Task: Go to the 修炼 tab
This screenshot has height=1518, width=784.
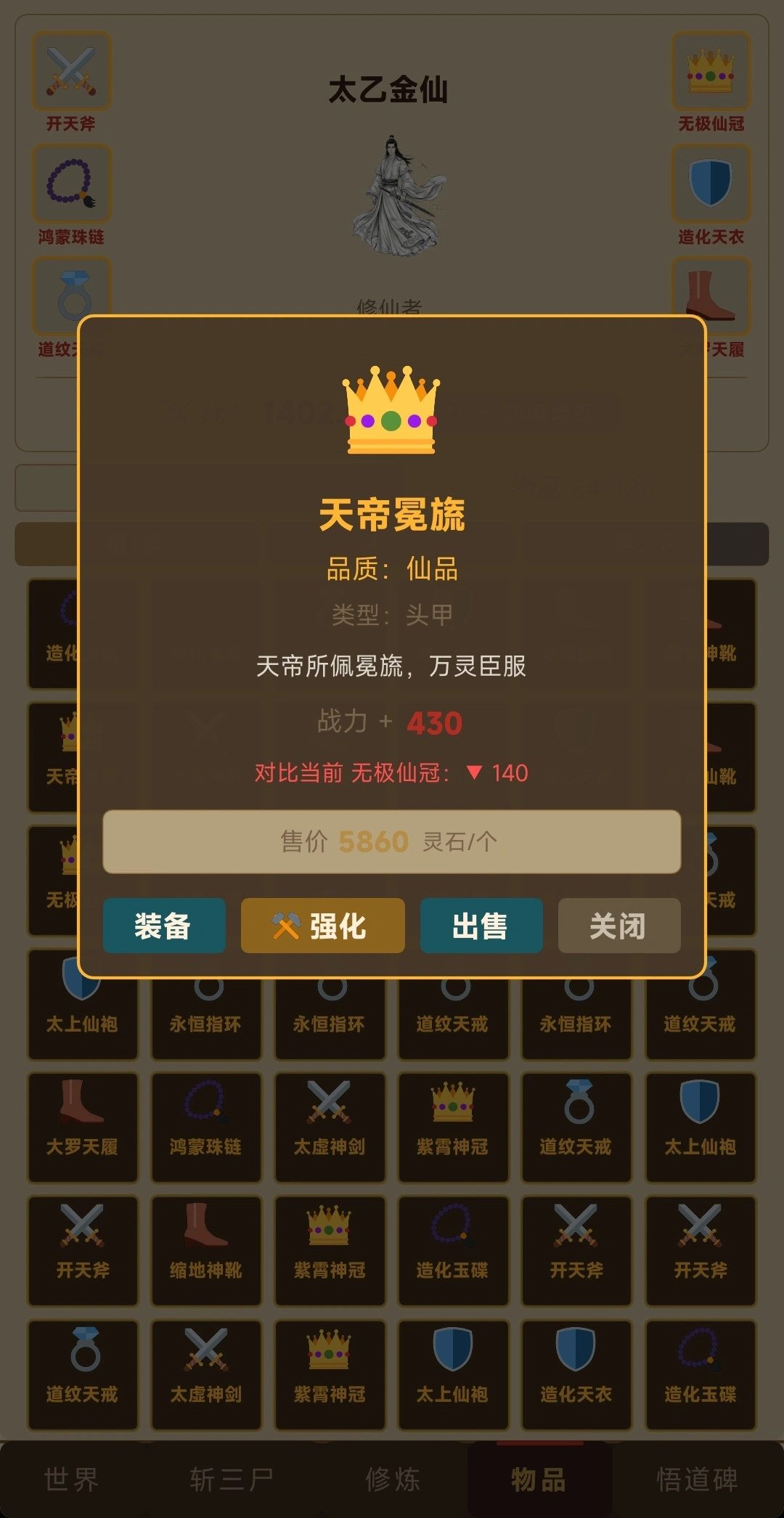Action: [393, 1479]
